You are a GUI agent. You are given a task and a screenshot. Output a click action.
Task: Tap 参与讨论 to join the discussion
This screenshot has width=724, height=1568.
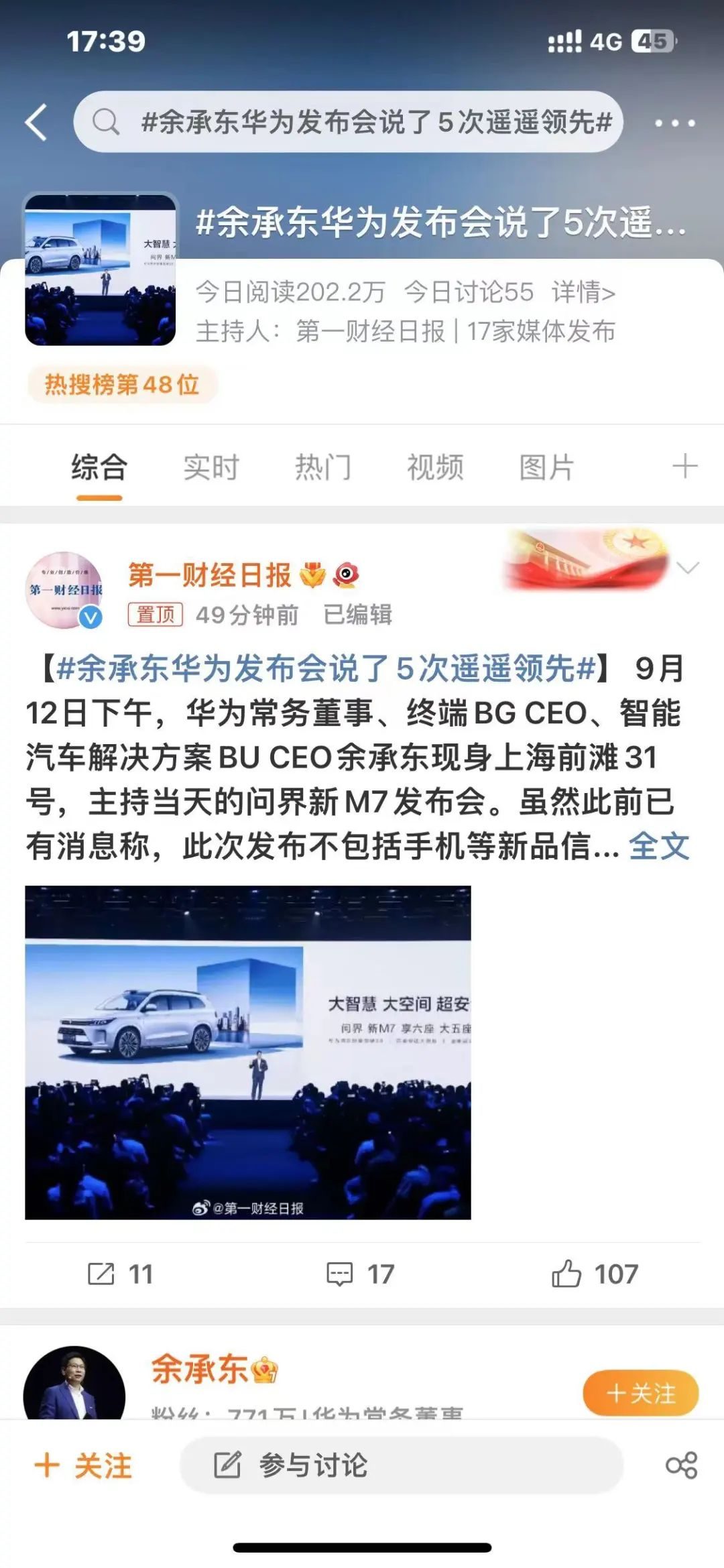401,1465
